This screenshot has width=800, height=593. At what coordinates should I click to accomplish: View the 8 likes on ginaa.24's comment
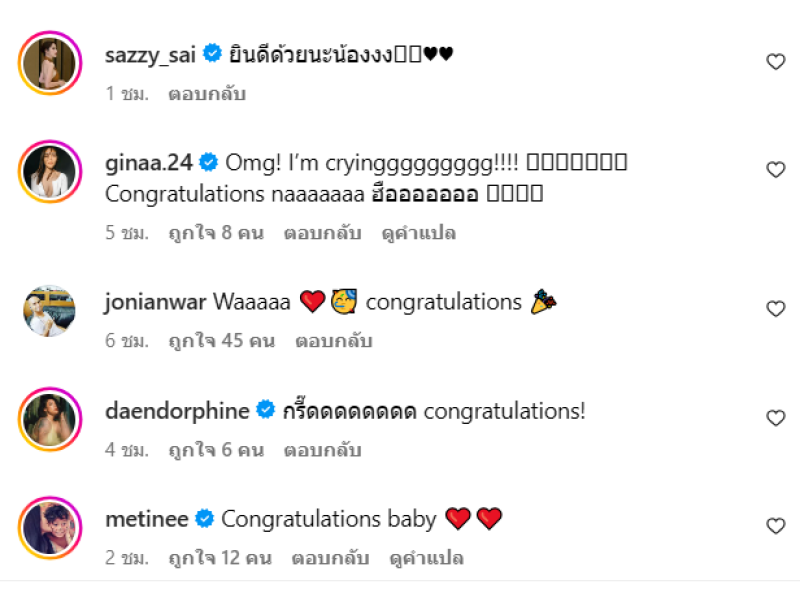[216, 233]
